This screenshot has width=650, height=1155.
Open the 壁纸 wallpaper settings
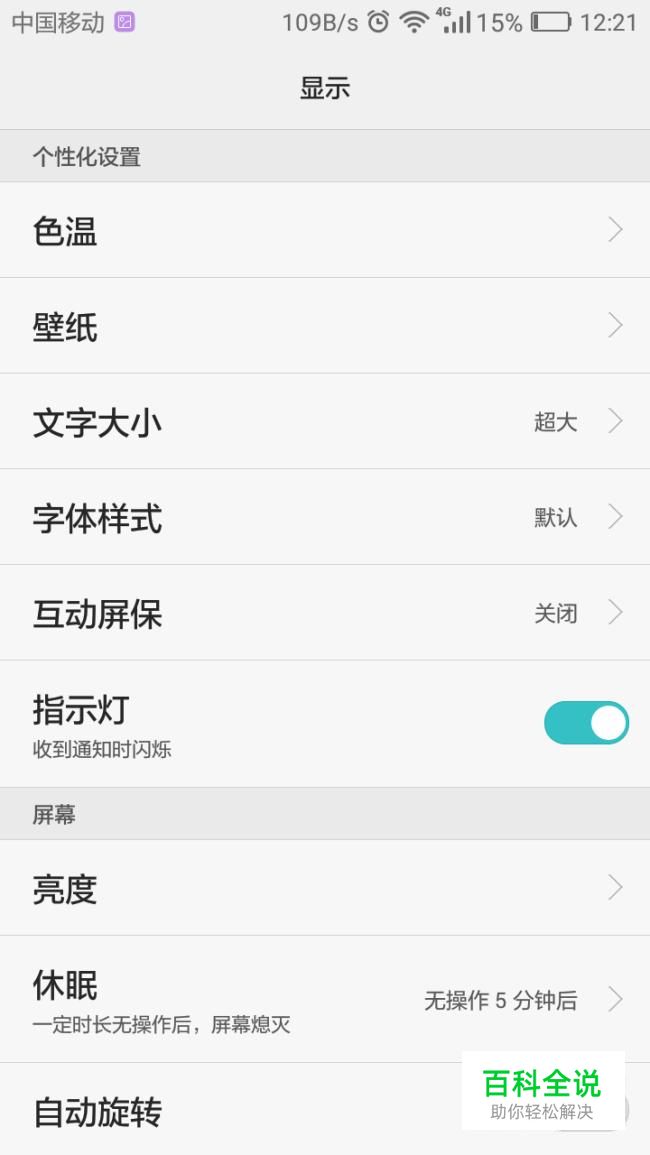(325, 326)
